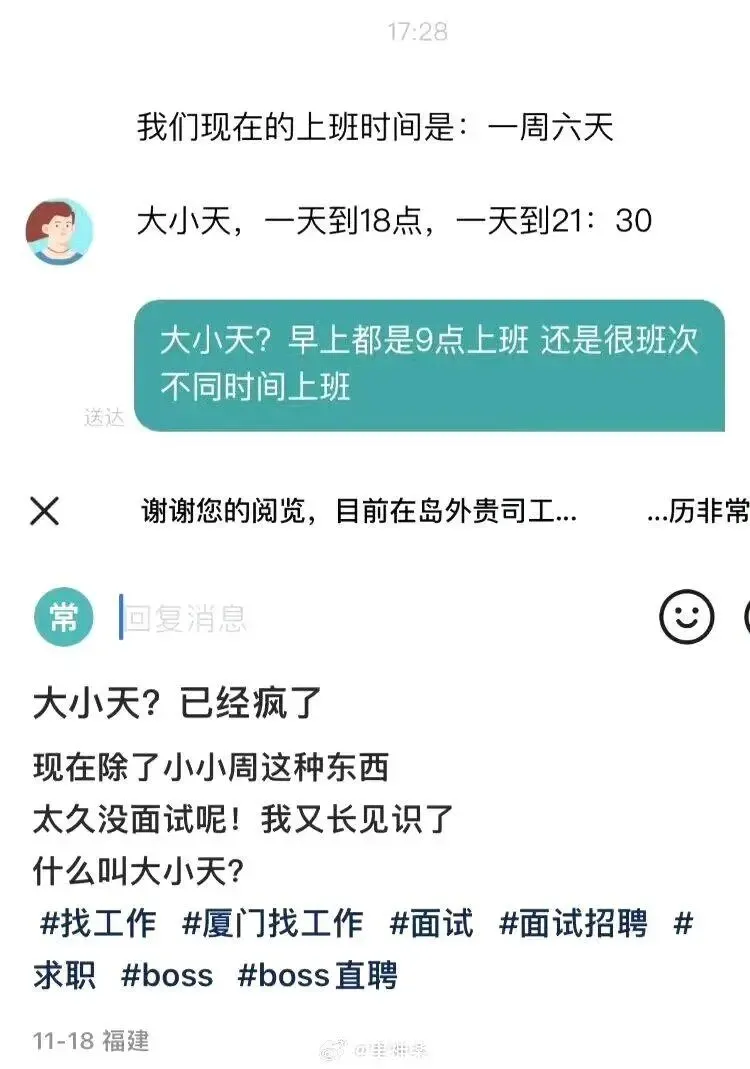Screen dimensions: 750x1069
Task: Open the #boss直聘 hashtag
Action: [x=317, y=975]
